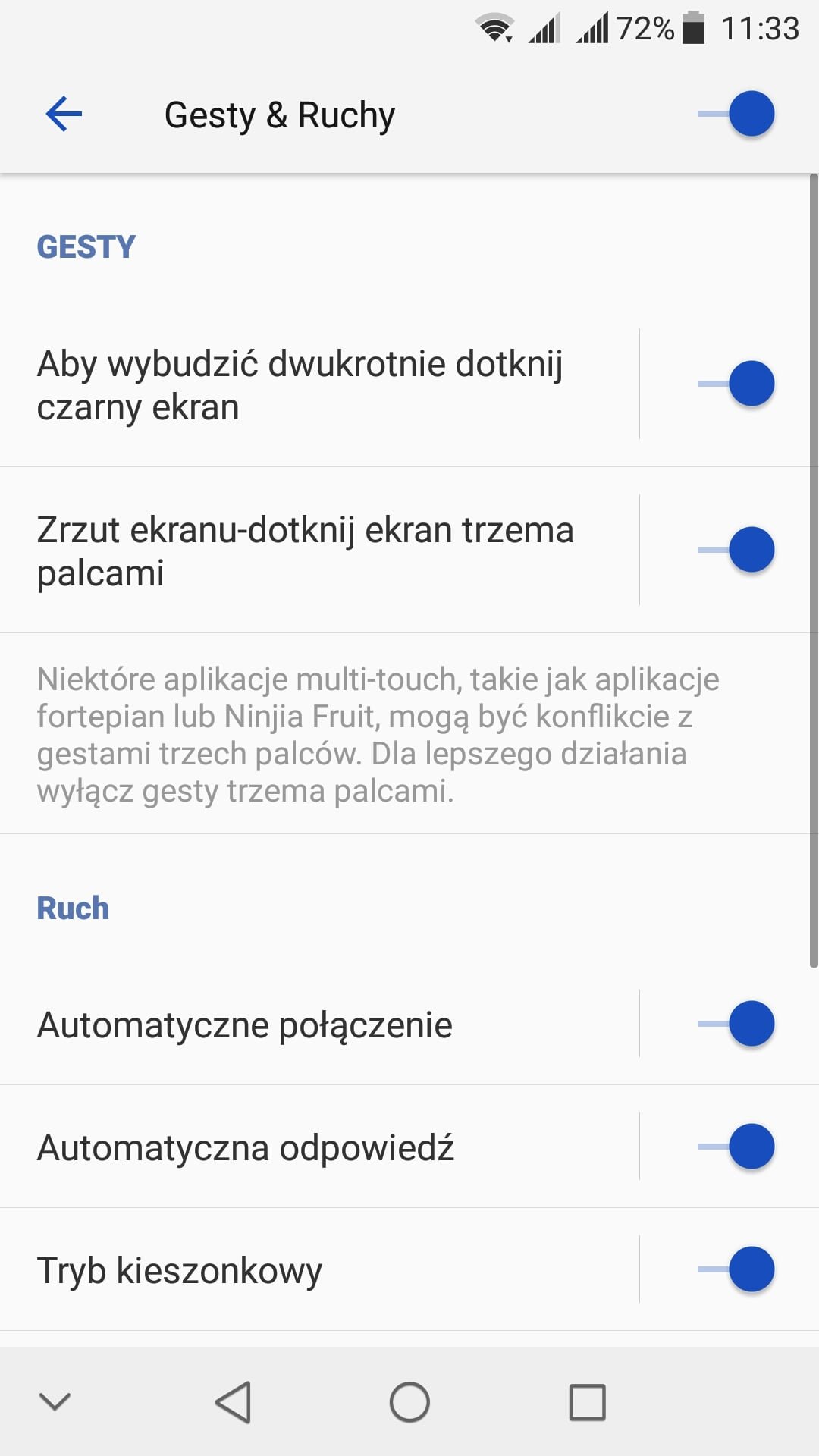Open the Tryb kieszonkowy setting
This screenshot has height=1456, width=819.
click(x=319, y=1269)
